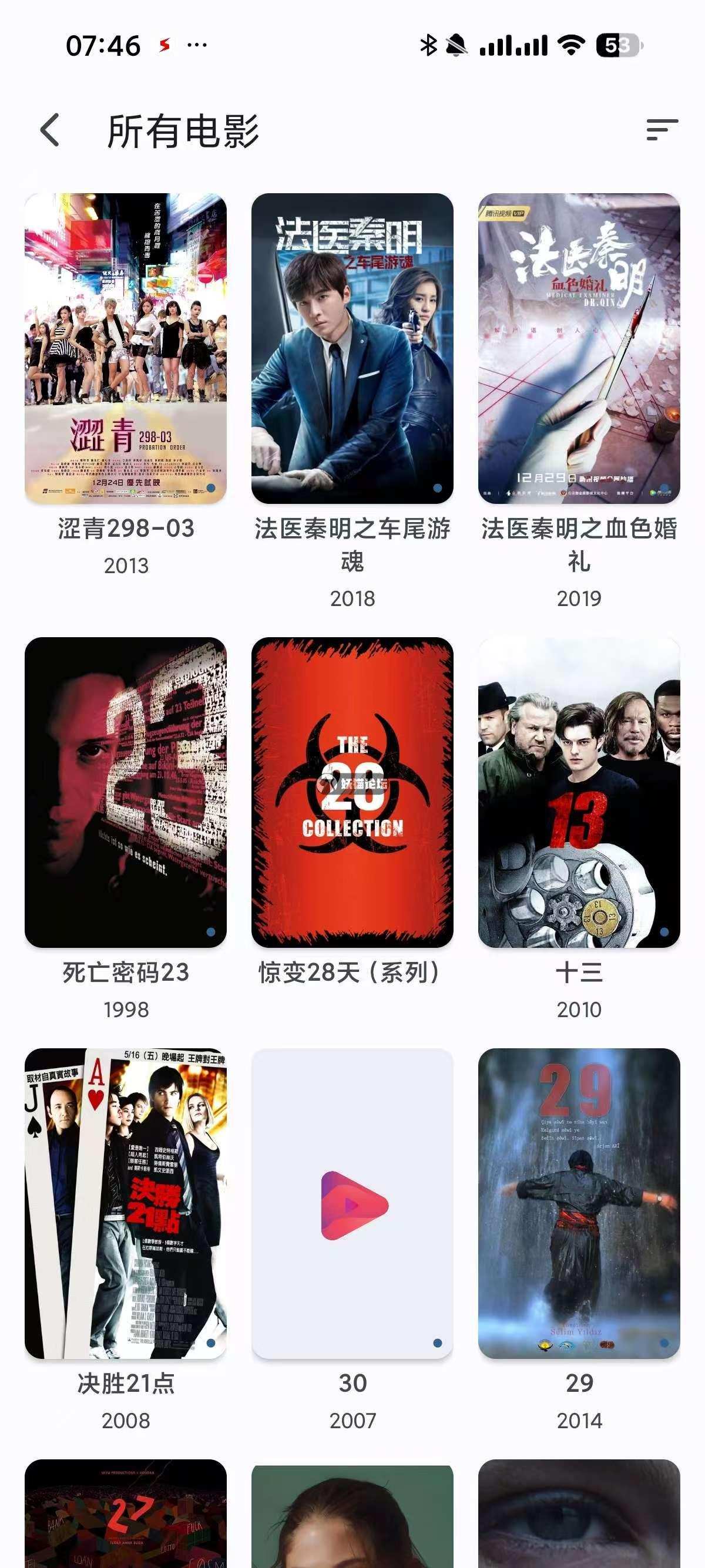View details for 死亡密码23
Viewport: 705px width, 1568px height.
pyautogui.click(x=125, y=792)
